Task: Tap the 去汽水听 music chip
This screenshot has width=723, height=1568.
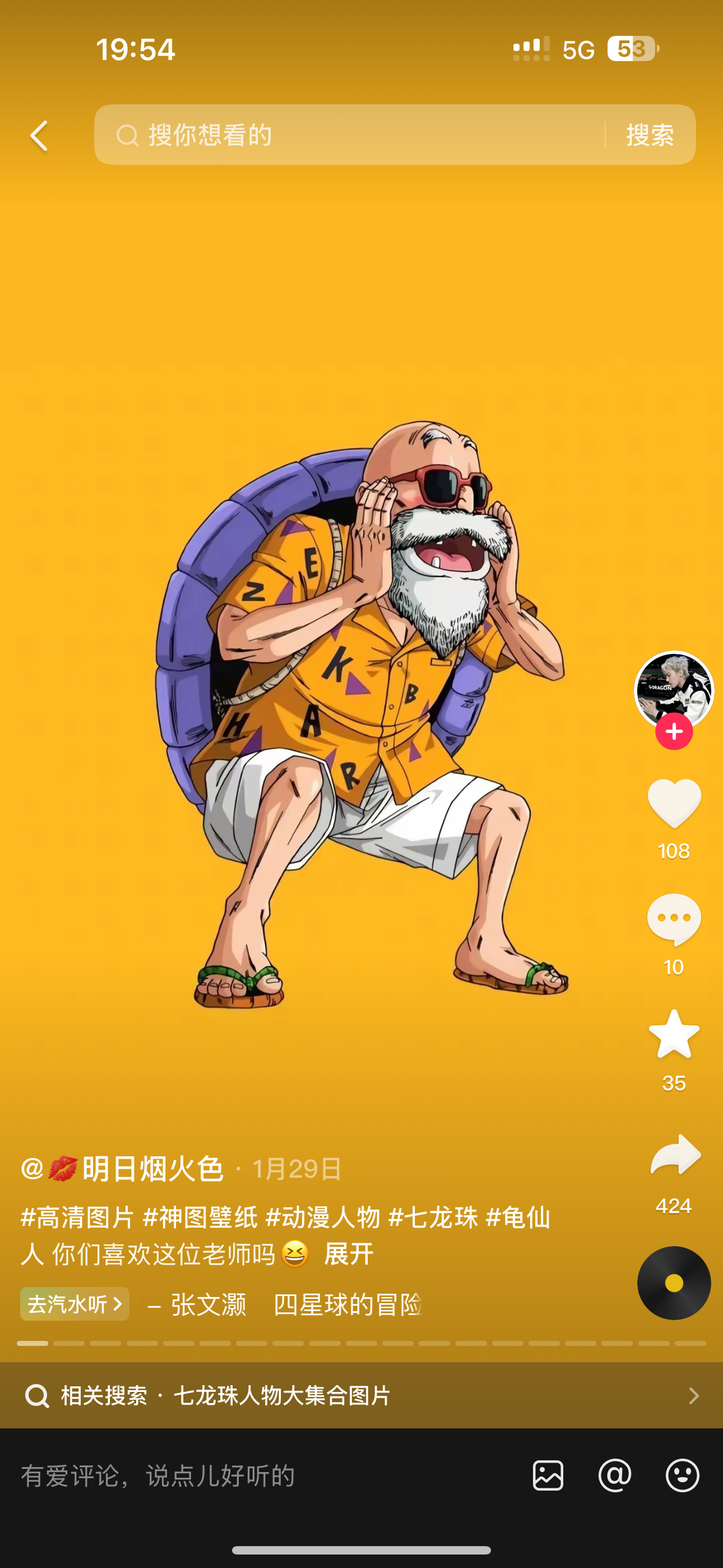Action: tap(74, 1304)
